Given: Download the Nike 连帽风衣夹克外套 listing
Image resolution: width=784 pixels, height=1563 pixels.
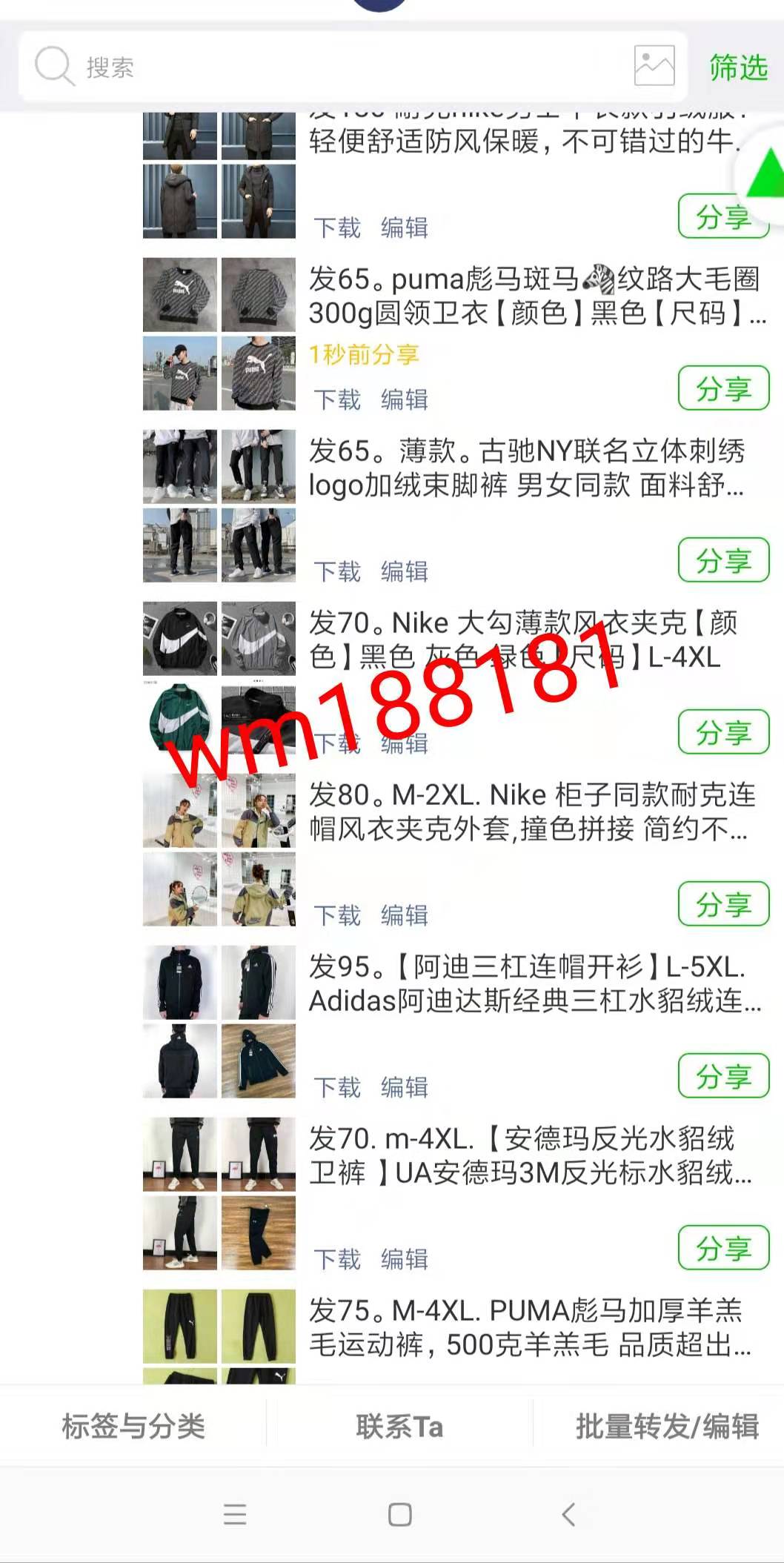Looking at the screenshot, I should pos(337,915).
